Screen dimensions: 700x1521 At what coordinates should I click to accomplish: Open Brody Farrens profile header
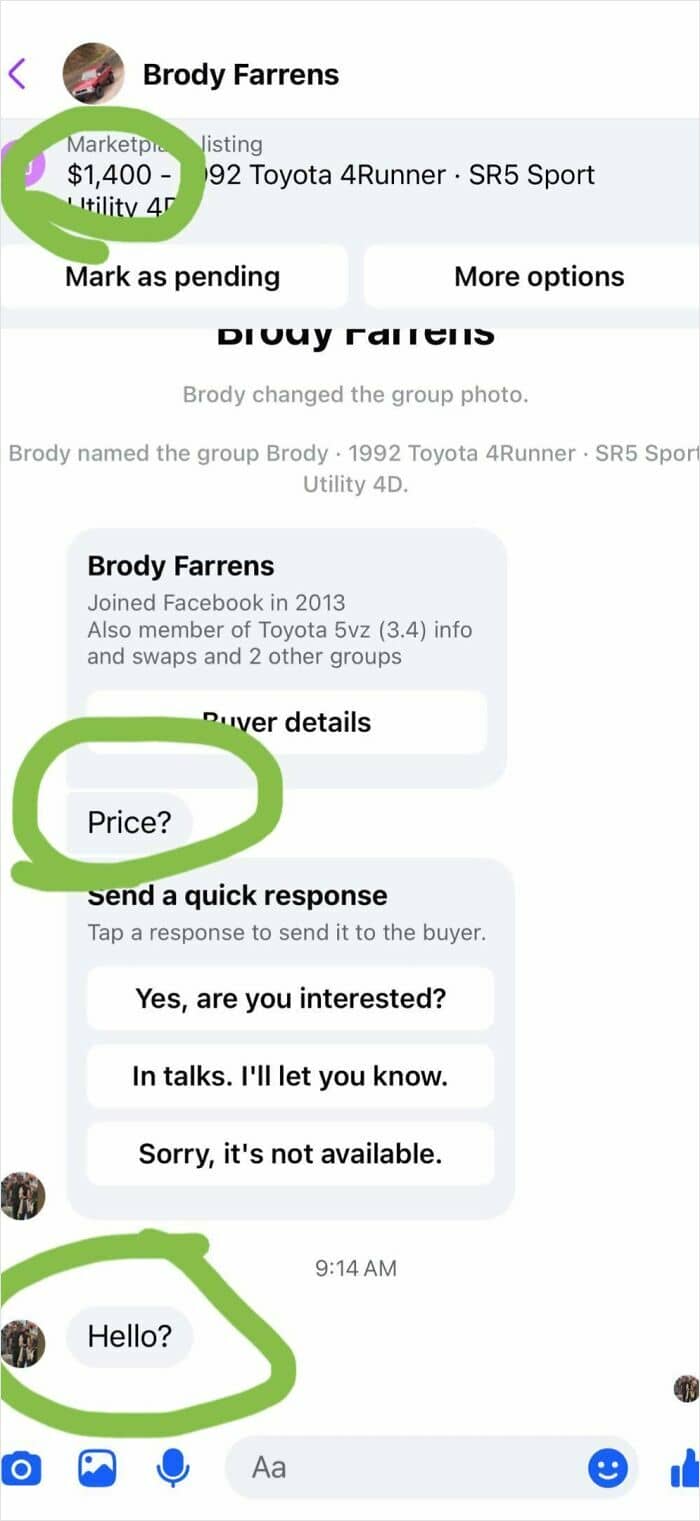[x=240, y=74]
